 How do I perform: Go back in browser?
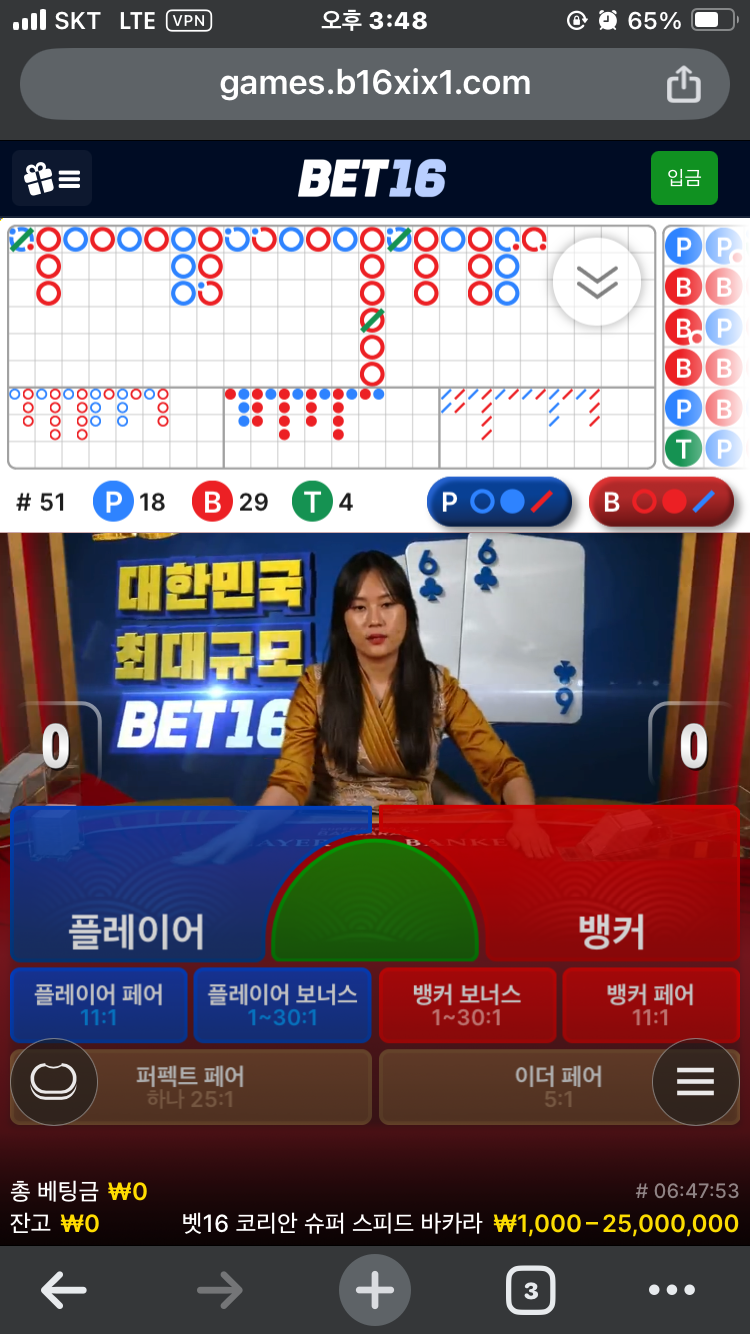pyautogui.click(x=63, y=1291)
